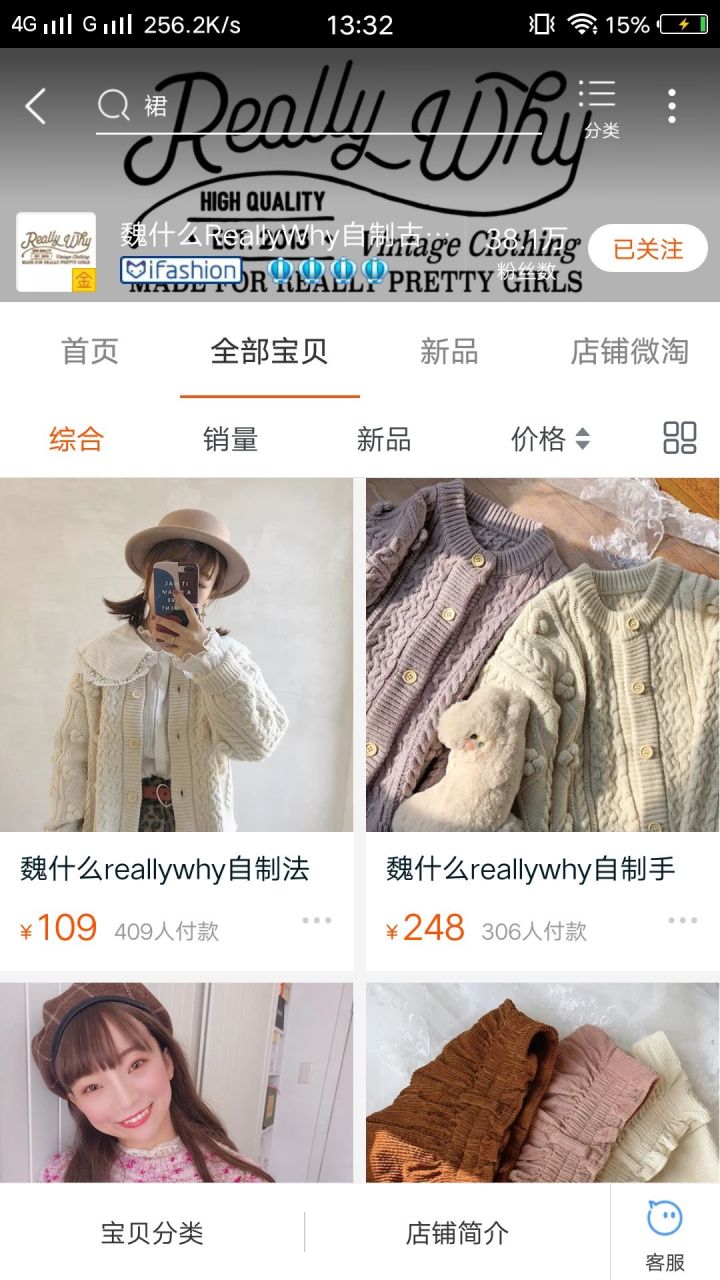Toggle the grid layout view icon
720x1280 pixels.
click(x=680, y=438)
